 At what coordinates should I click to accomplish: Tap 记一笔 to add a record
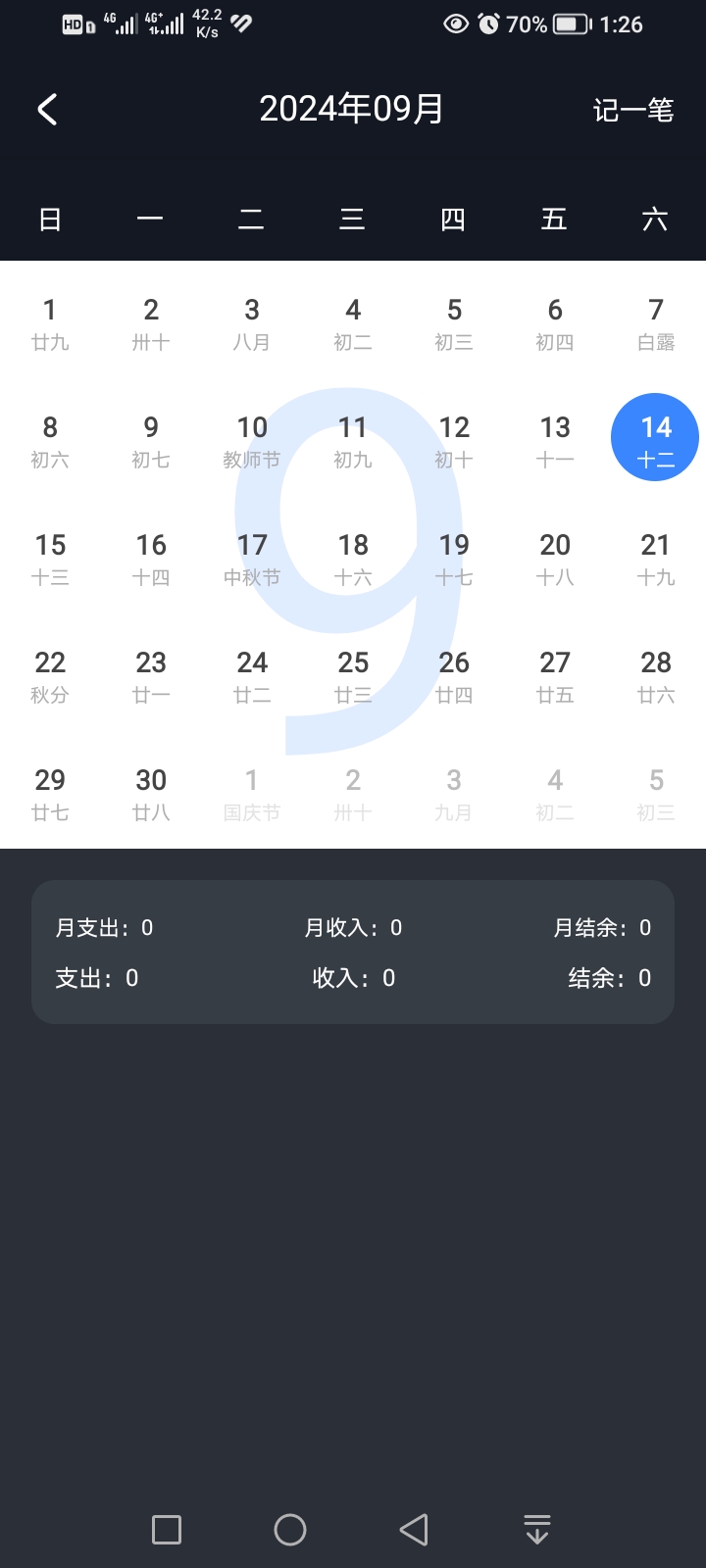pos(632,111)
